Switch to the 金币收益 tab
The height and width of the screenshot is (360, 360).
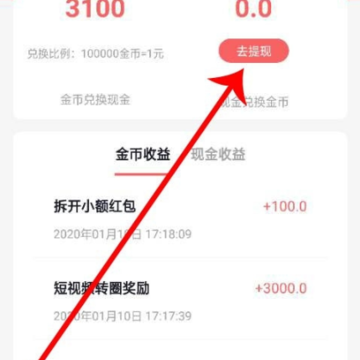143,155
